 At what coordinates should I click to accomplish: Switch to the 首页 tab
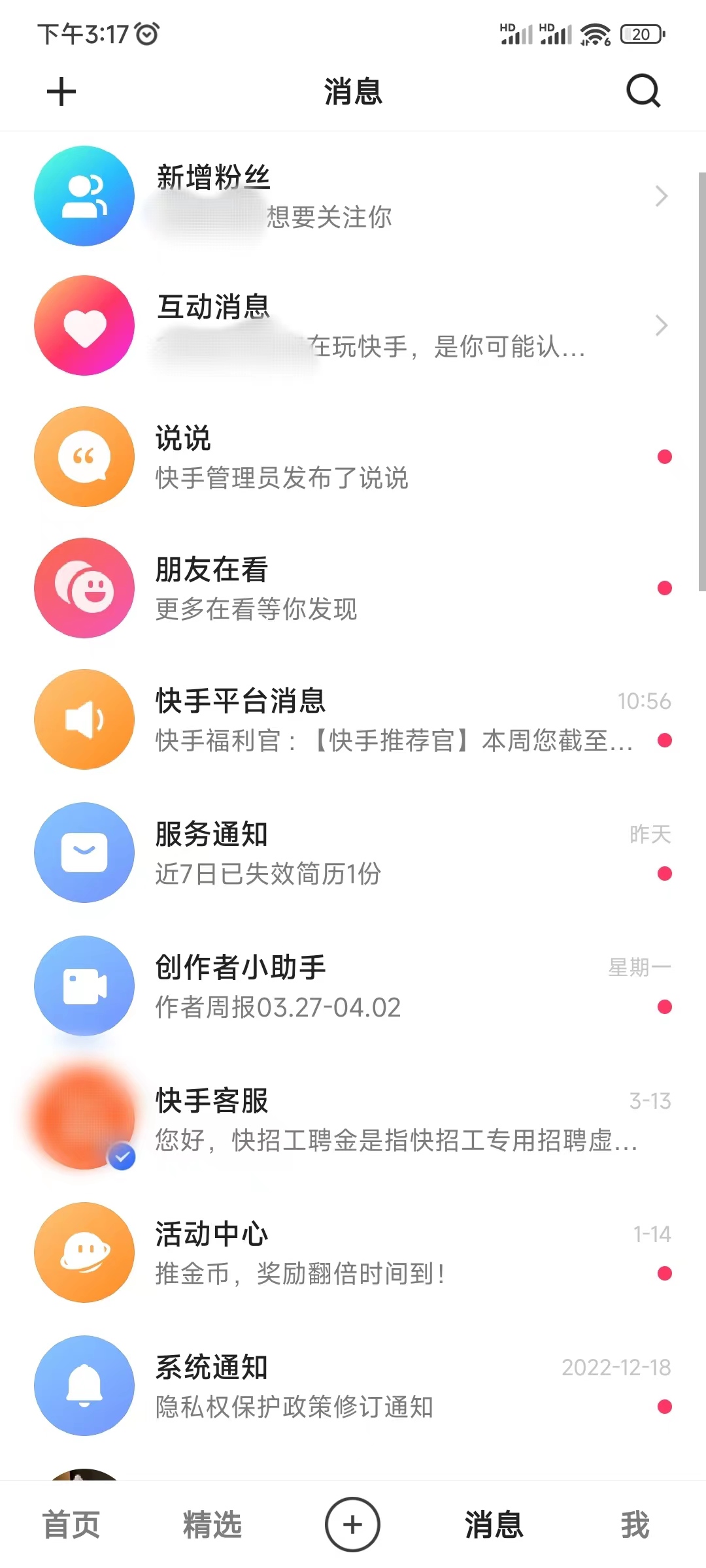tap(71, 1524)
